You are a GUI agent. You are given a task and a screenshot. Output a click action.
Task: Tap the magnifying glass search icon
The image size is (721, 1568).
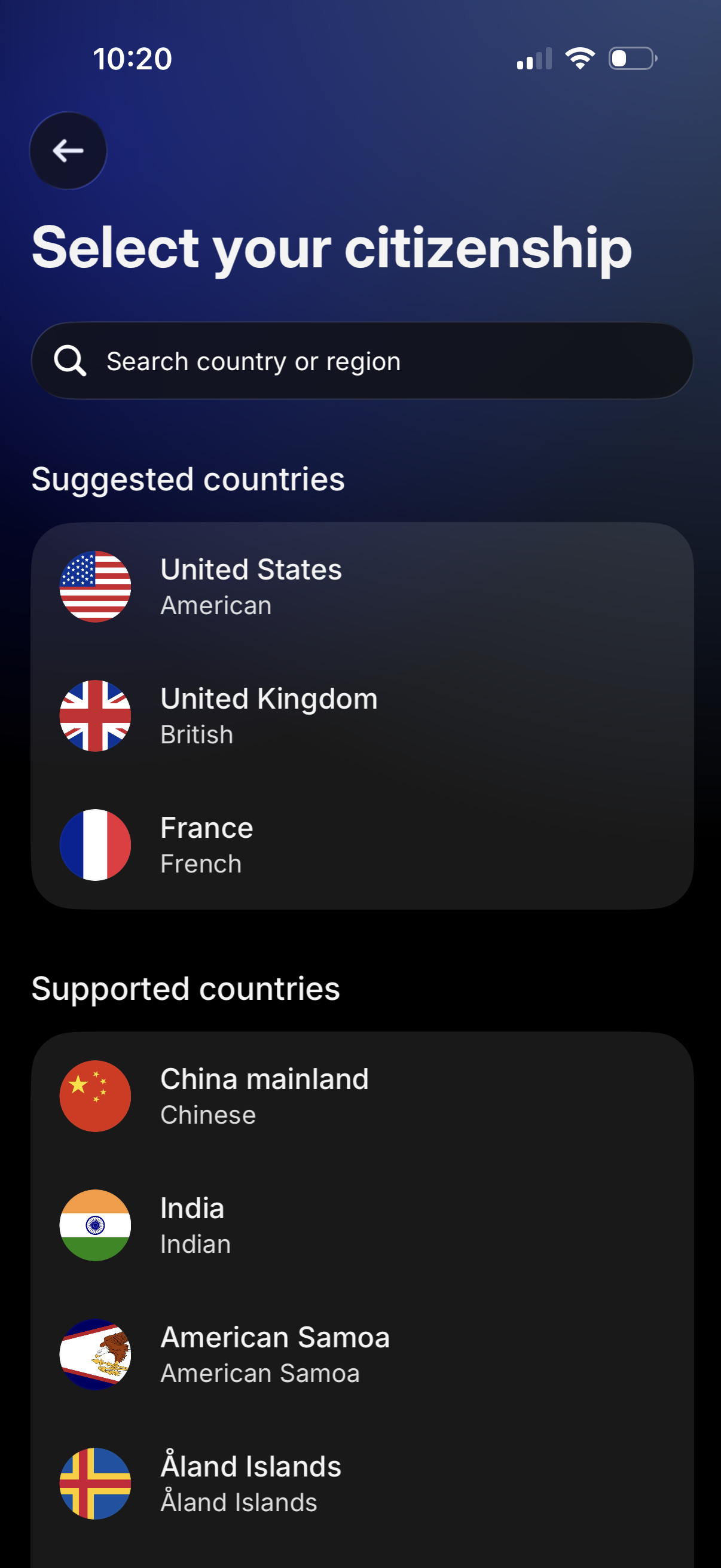point(71,361)
